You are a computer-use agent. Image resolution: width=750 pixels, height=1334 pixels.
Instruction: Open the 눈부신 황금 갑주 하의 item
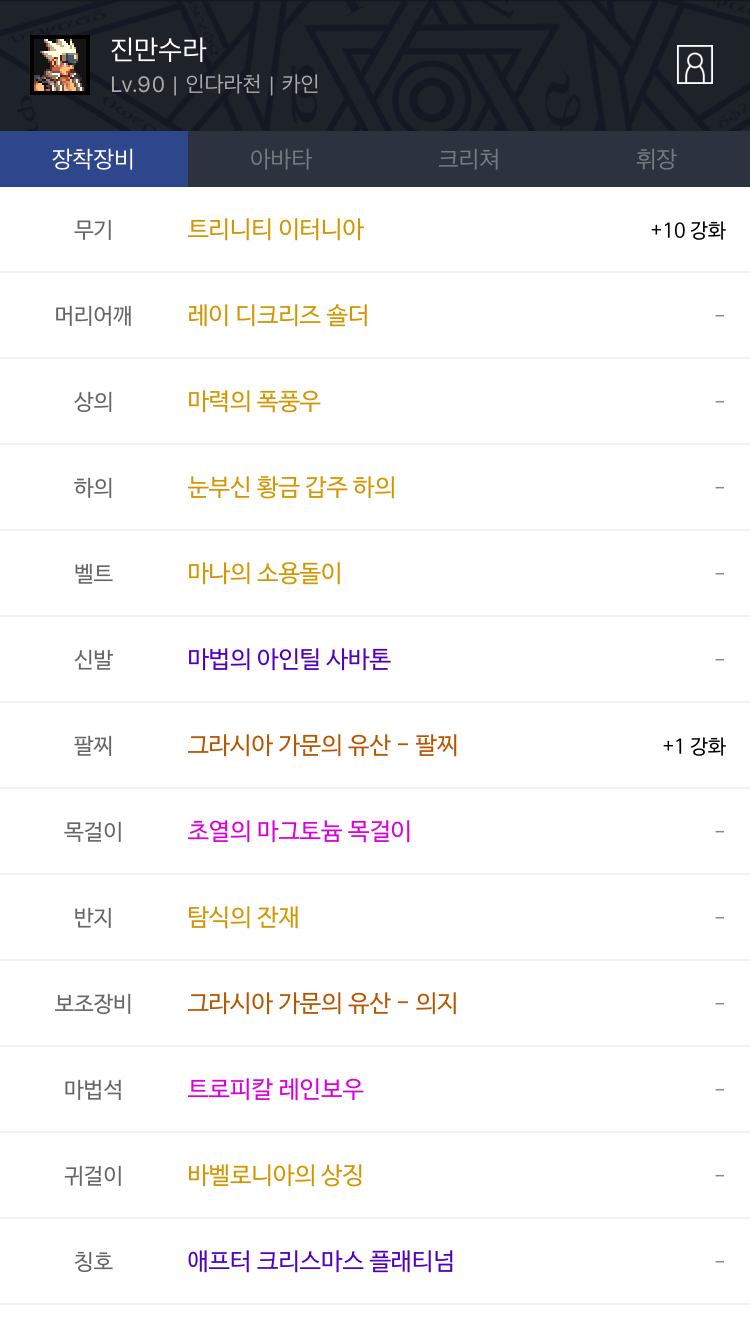point(292,487)
